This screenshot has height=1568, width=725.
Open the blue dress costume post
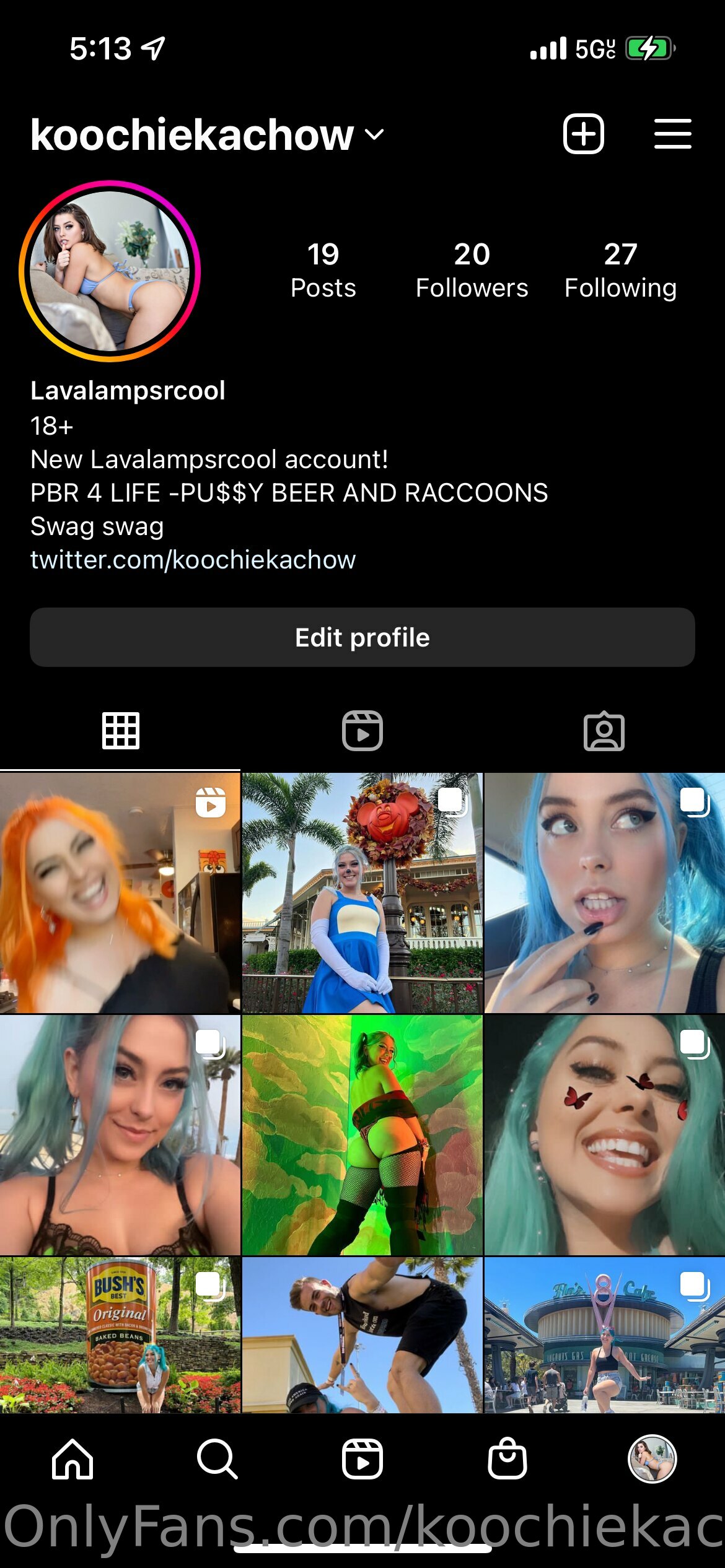pos(362,892)
